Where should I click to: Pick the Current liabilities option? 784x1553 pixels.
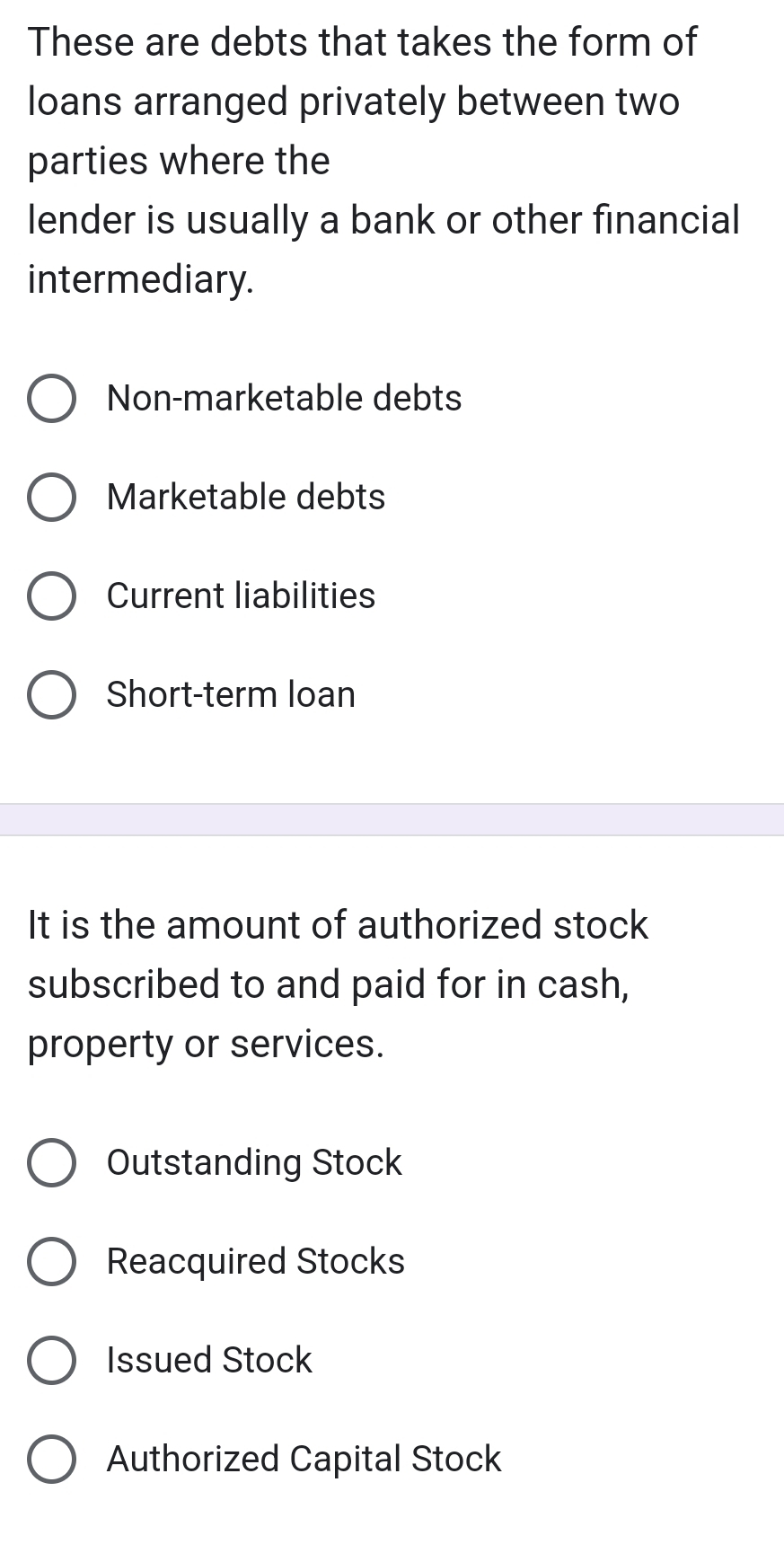(51, 596)
